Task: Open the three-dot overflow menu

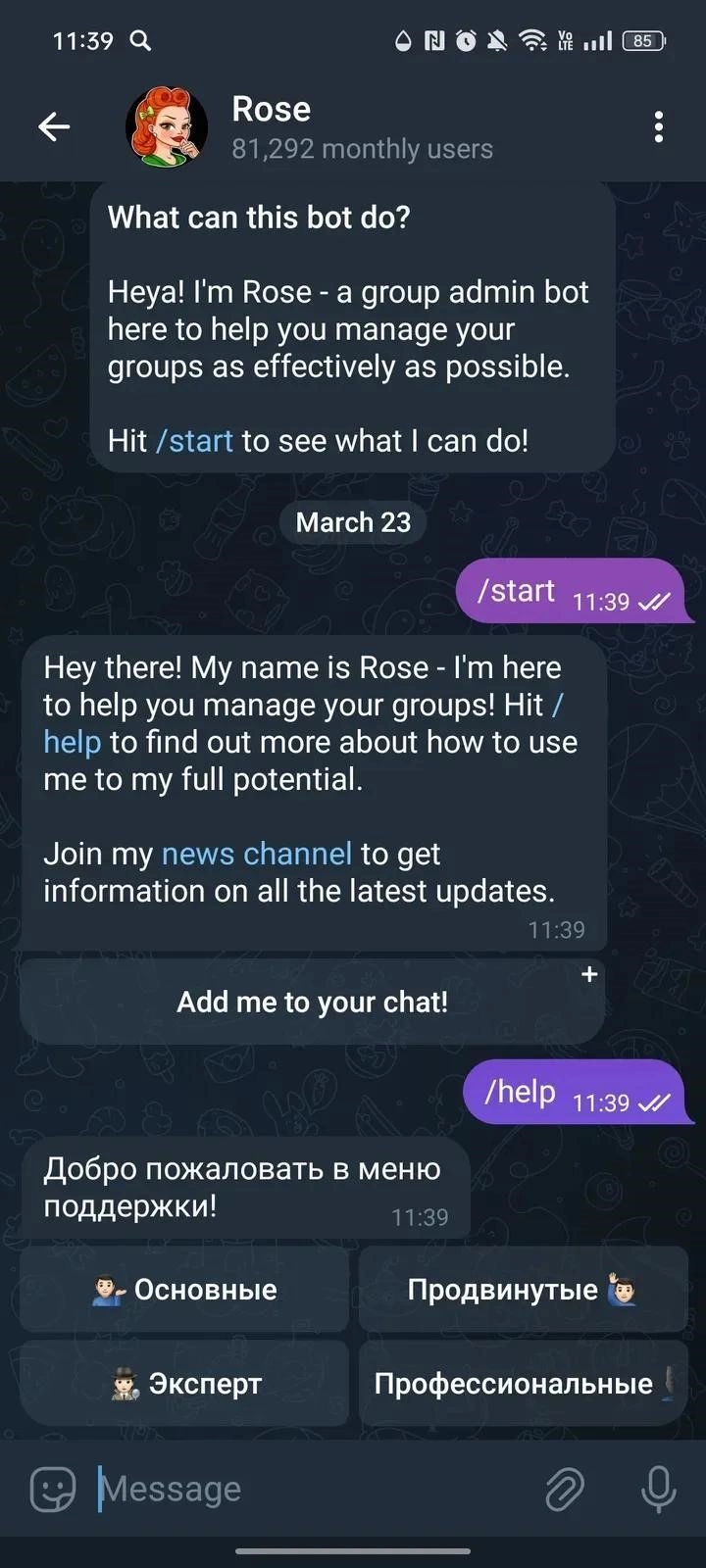Action: (x=658, y=126)
